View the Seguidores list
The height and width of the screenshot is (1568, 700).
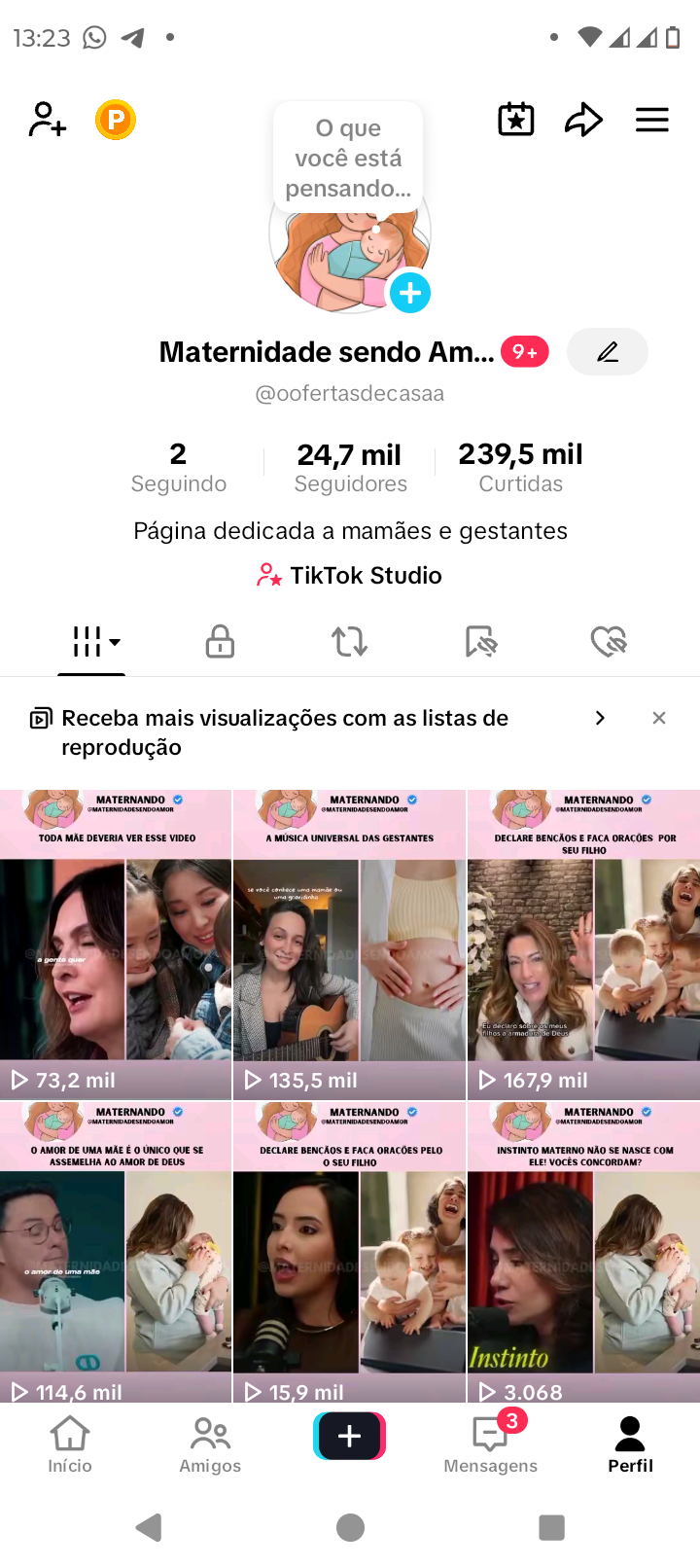click(350, 467)
